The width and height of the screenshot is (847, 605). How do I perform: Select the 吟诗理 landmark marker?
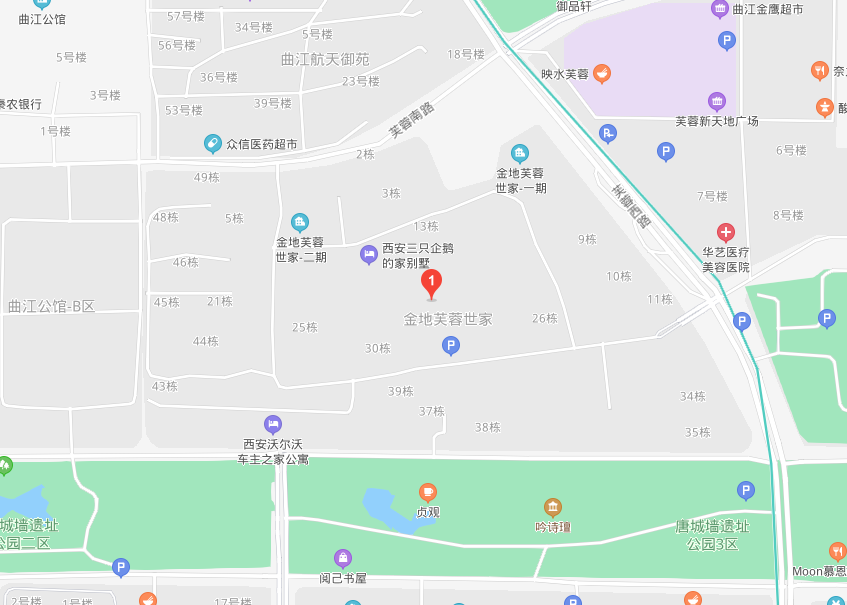(x=552, y=507)
